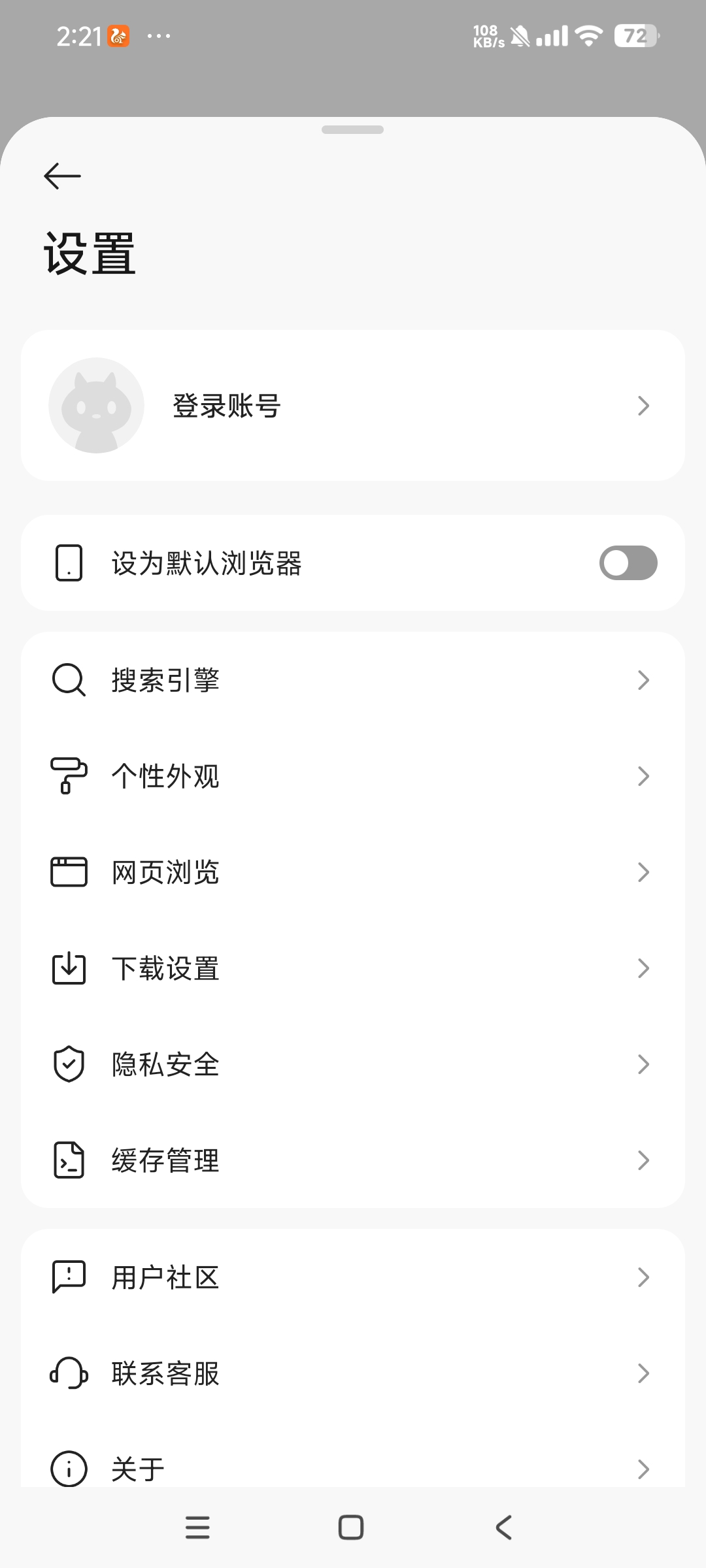This screenshot has width=706, height=1568.
Task: Open system recent apps menu
Action: click(x=197, y=1527)
